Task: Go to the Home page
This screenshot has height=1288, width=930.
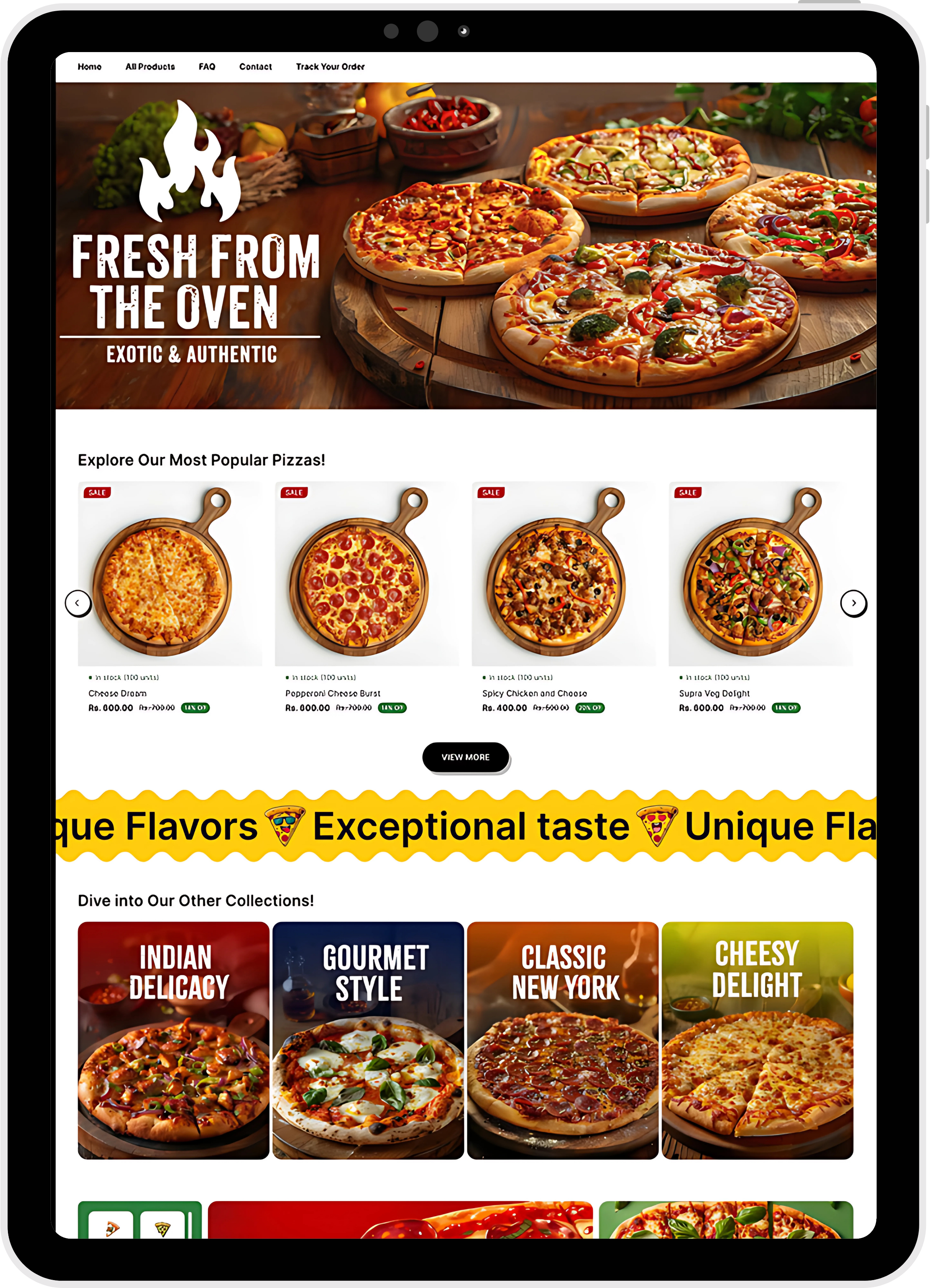Action: (90, 66)
